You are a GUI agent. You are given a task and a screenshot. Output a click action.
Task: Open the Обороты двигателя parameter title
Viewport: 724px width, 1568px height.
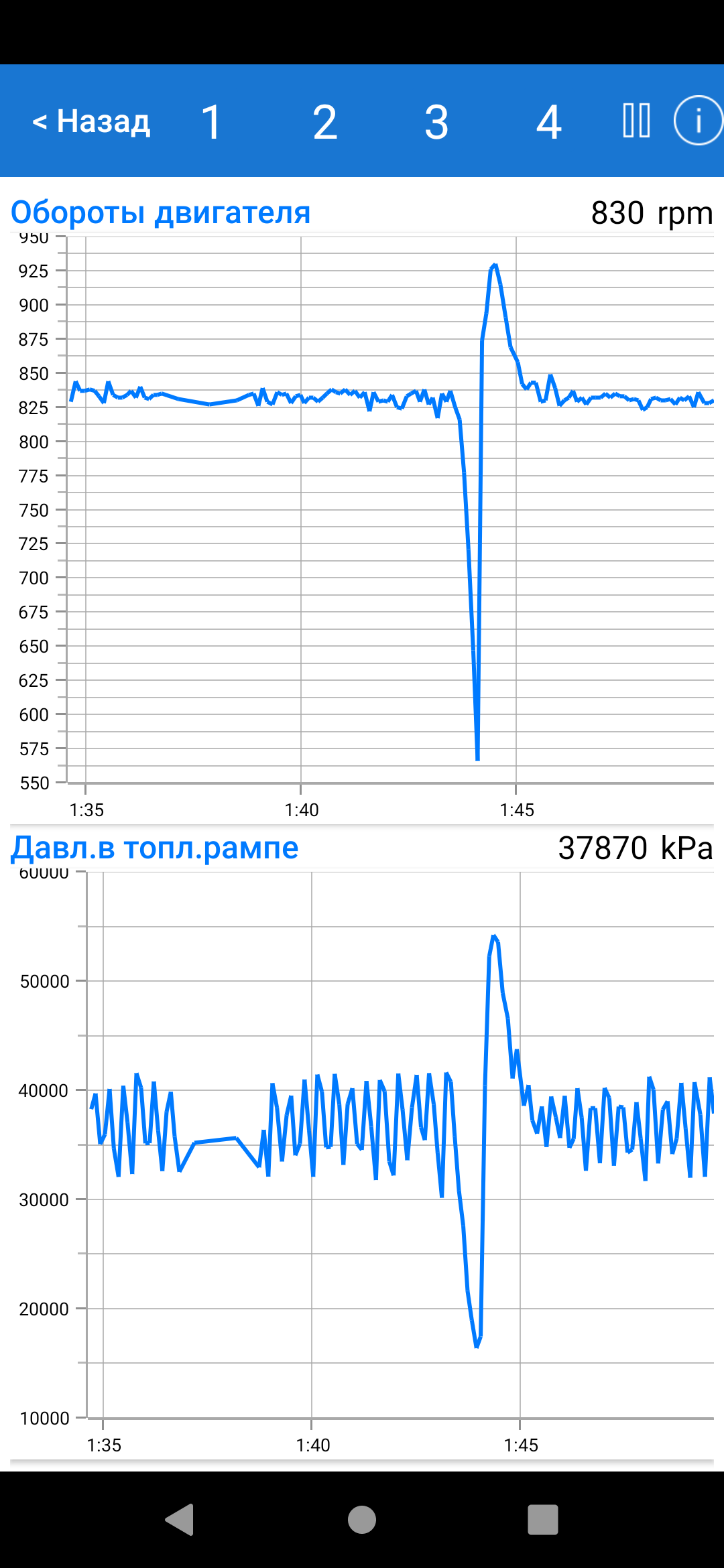pos(161,213)
